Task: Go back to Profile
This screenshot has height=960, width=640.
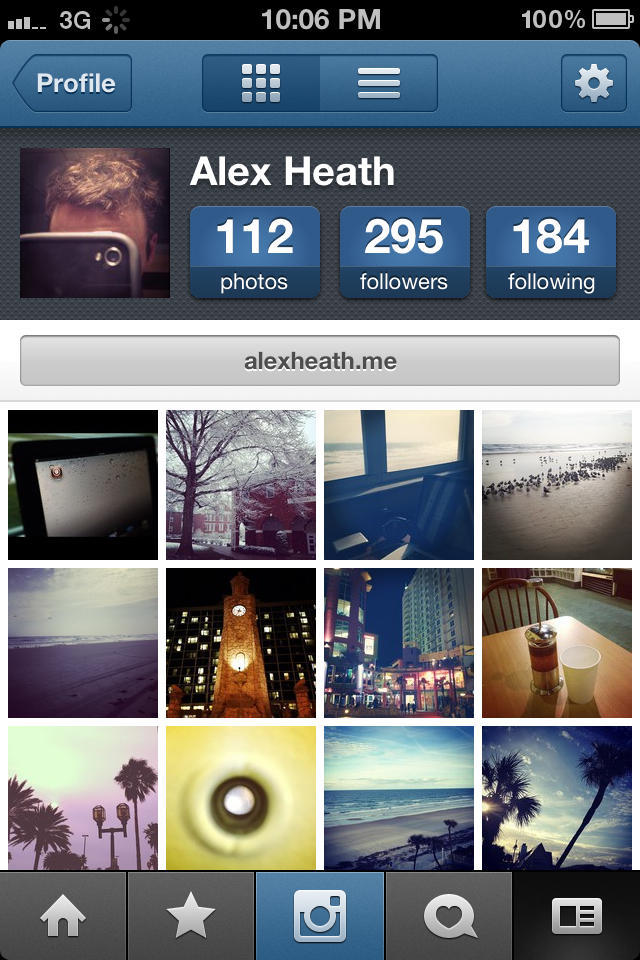Action: (73, 83)
